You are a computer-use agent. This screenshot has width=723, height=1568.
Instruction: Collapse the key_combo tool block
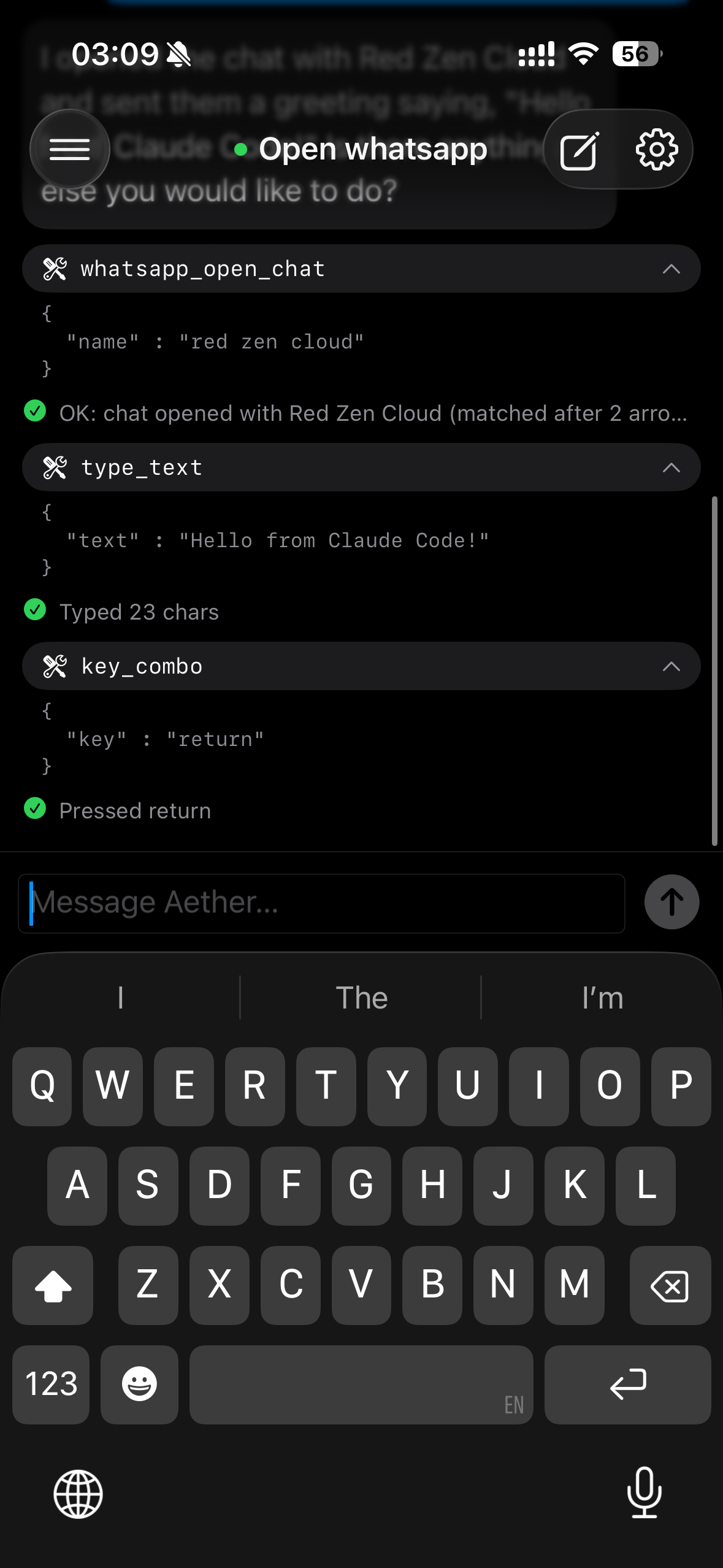pos(671,666)
